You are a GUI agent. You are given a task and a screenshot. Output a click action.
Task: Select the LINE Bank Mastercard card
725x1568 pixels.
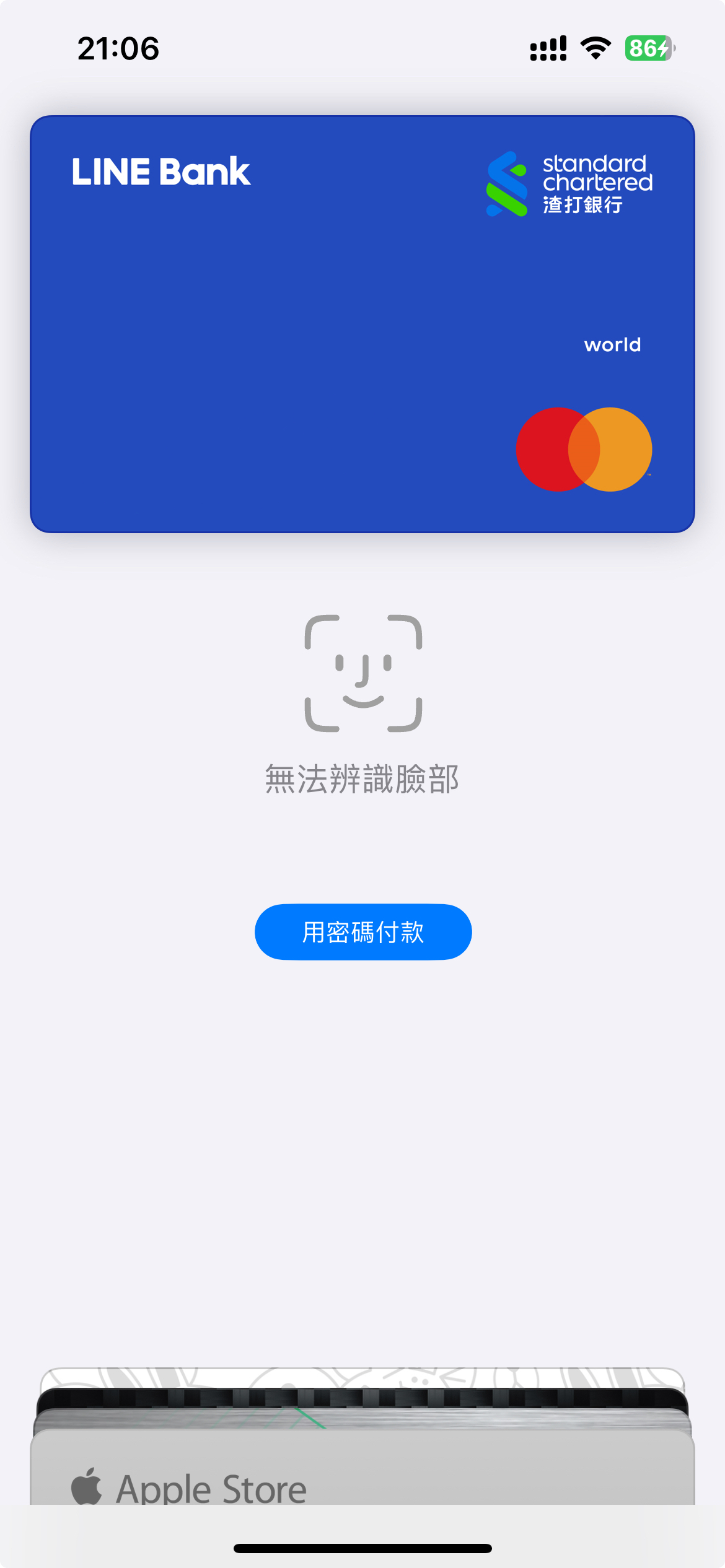362,324
